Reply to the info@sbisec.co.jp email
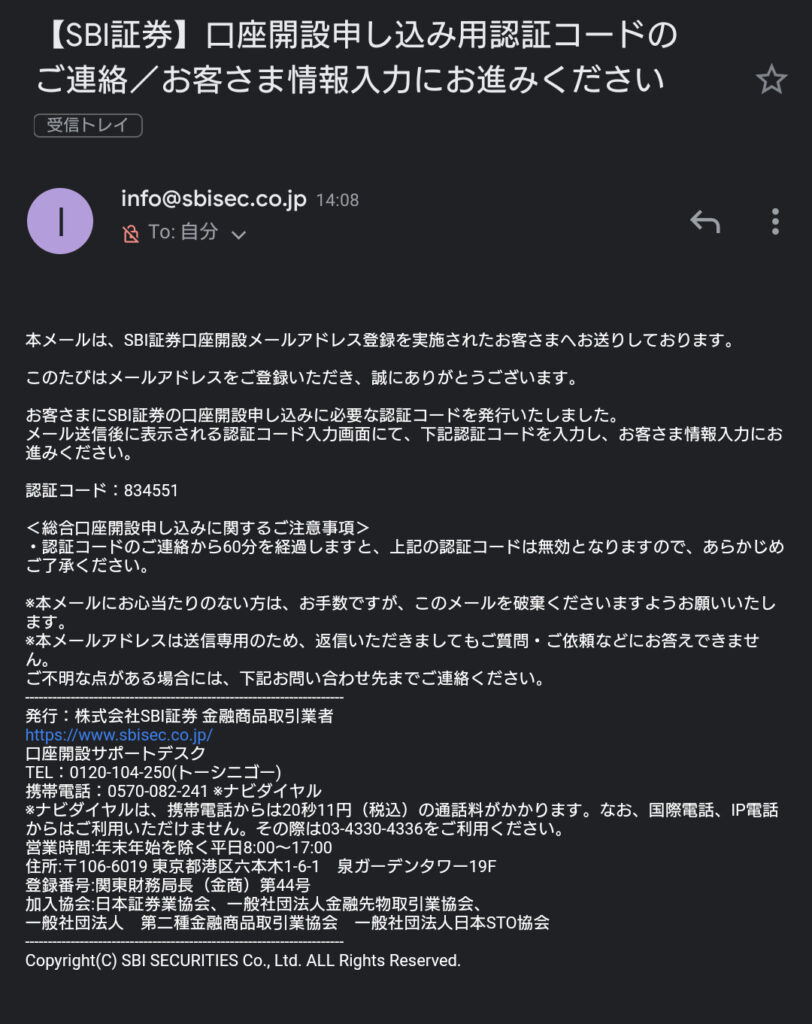 coord(705,222)
